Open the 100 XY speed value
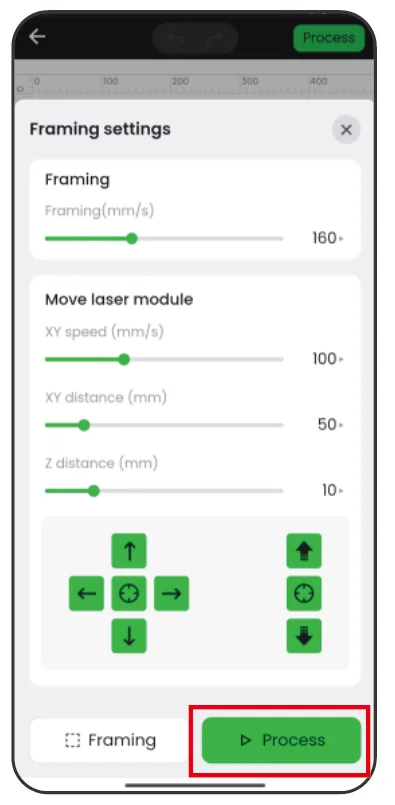395x805 pixels. 327,359
